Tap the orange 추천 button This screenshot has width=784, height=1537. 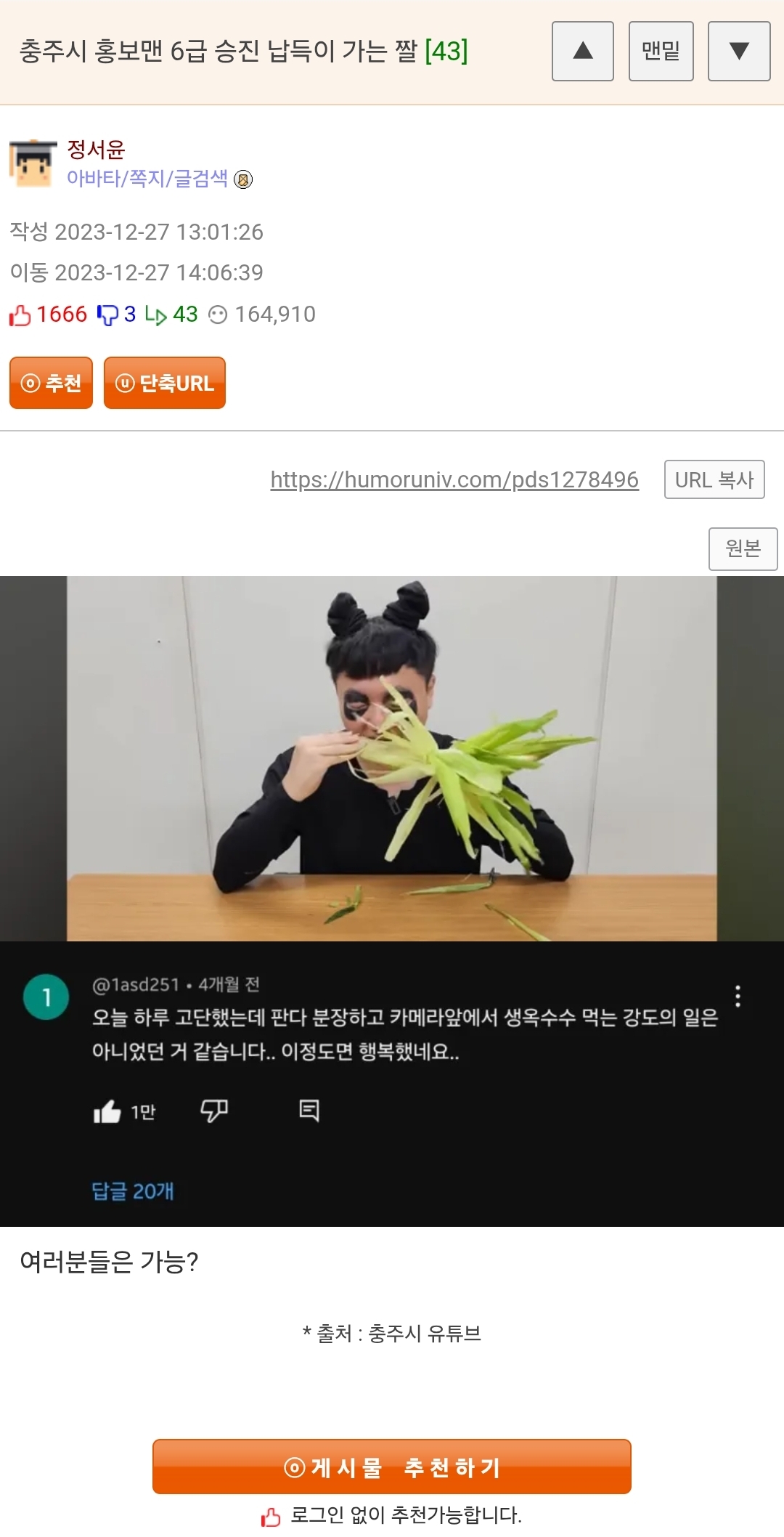(x=51, y=383)
